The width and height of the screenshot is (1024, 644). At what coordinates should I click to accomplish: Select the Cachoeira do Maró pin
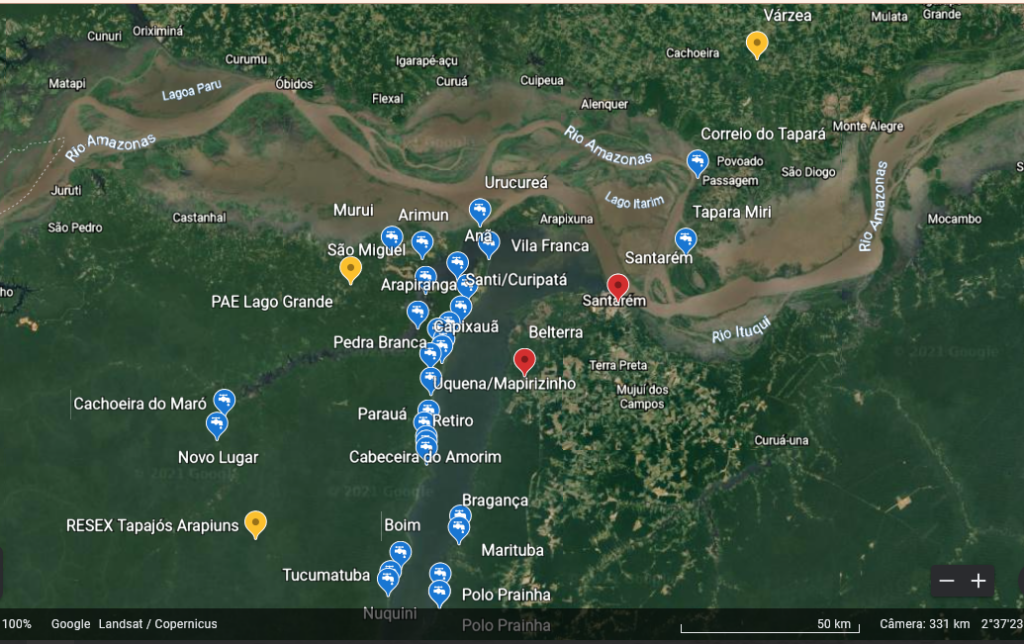coord(224,401)
